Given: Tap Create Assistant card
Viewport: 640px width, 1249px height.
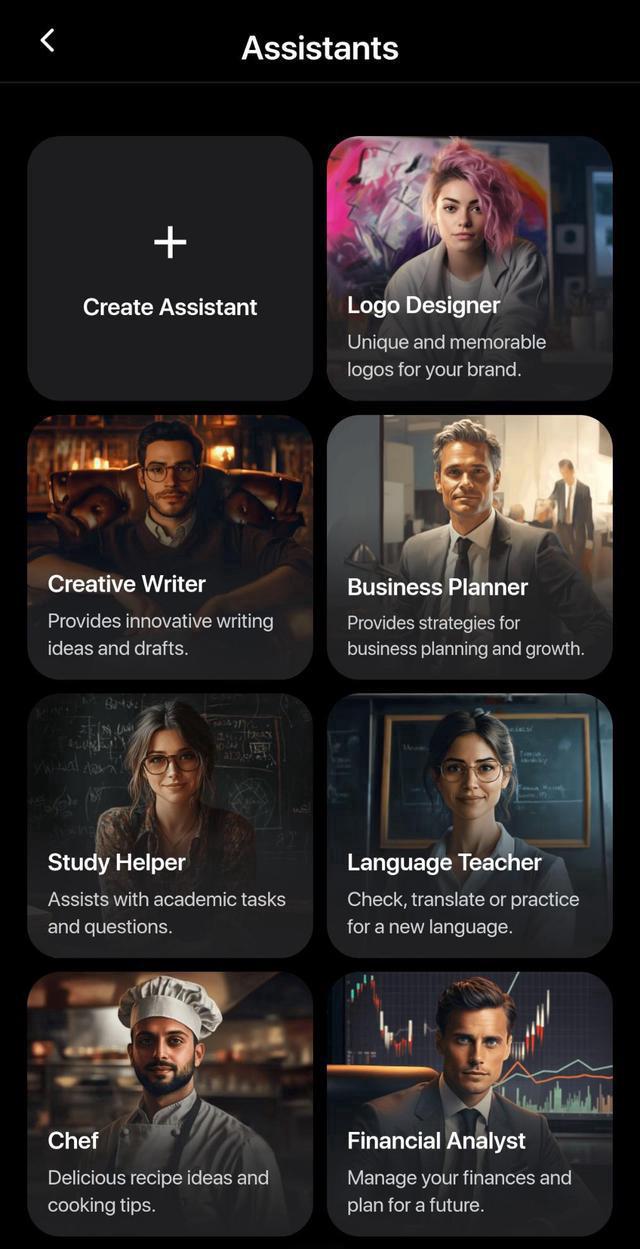Looking at the screenshot, I should pos(170,269).
